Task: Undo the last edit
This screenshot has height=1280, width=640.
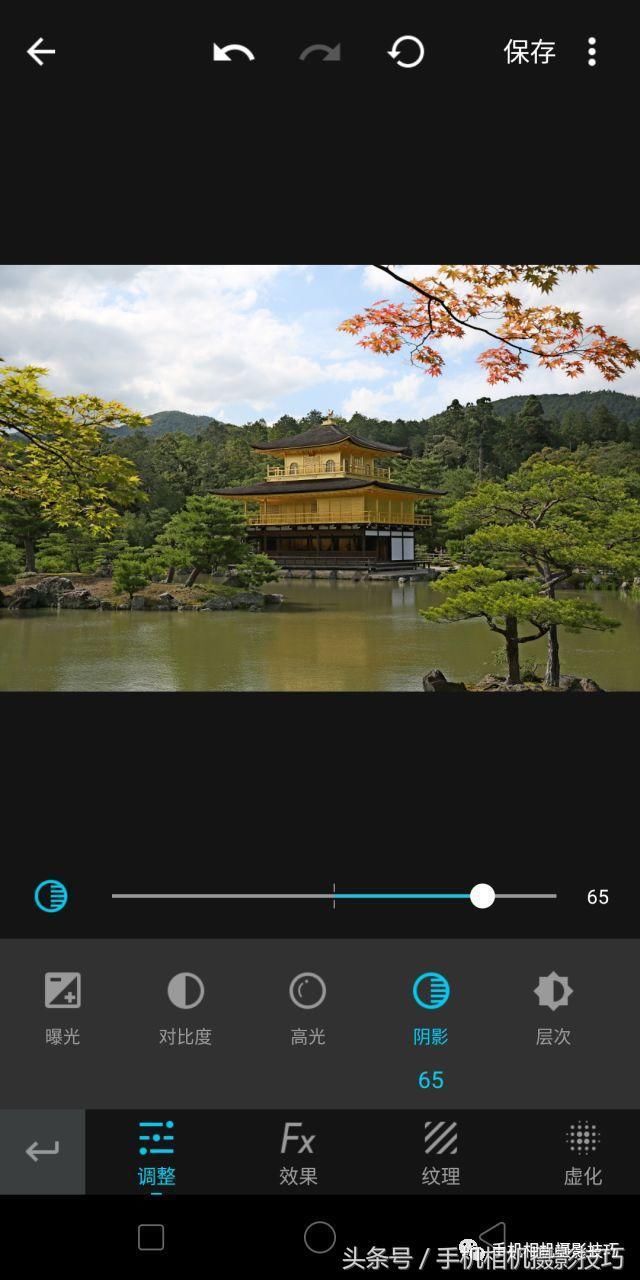Action: [x=233, y=52]
